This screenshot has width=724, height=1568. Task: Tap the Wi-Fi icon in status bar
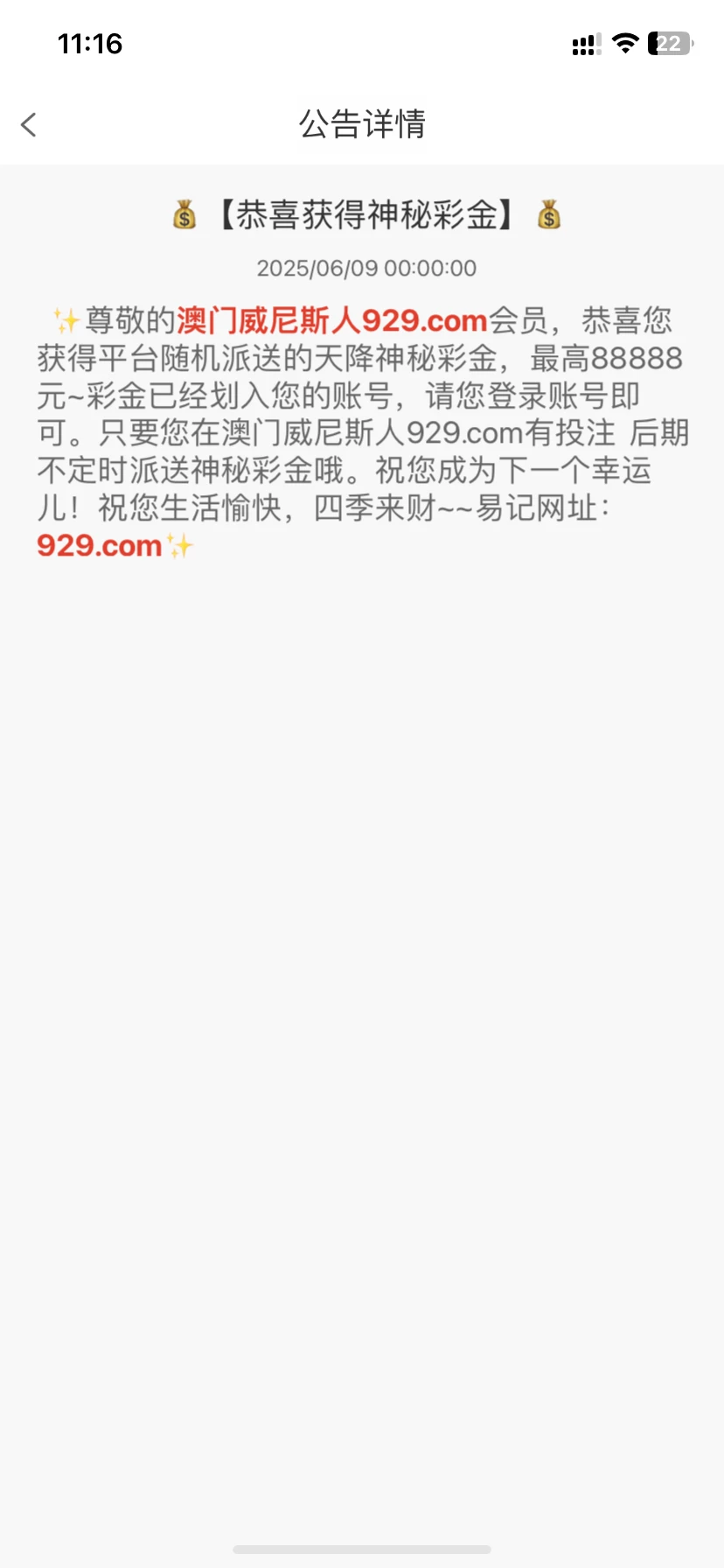pyautogui.click(x=624, y=43)
